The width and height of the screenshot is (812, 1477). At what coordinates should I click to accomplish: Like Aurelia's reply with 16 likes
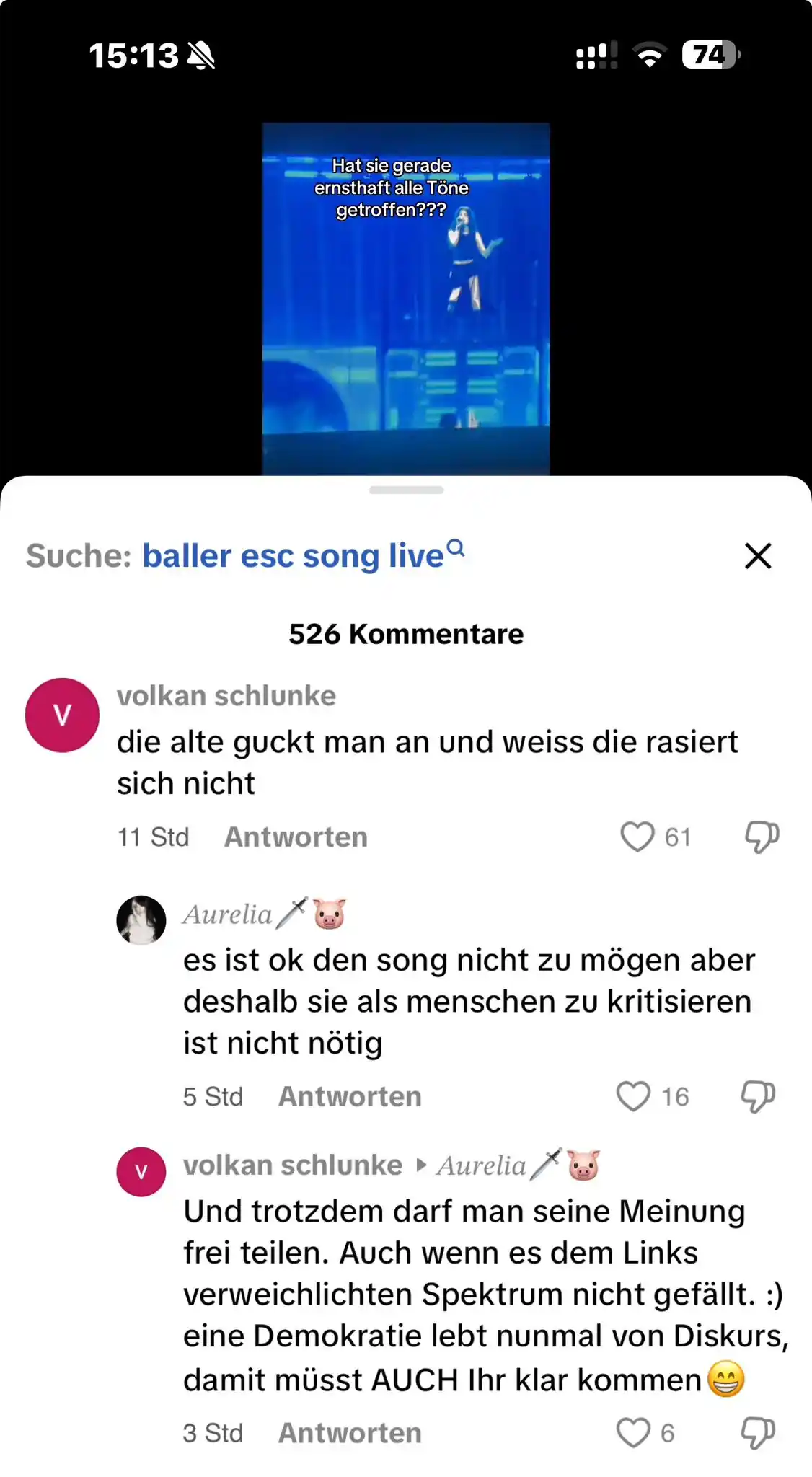(633, 1096)
